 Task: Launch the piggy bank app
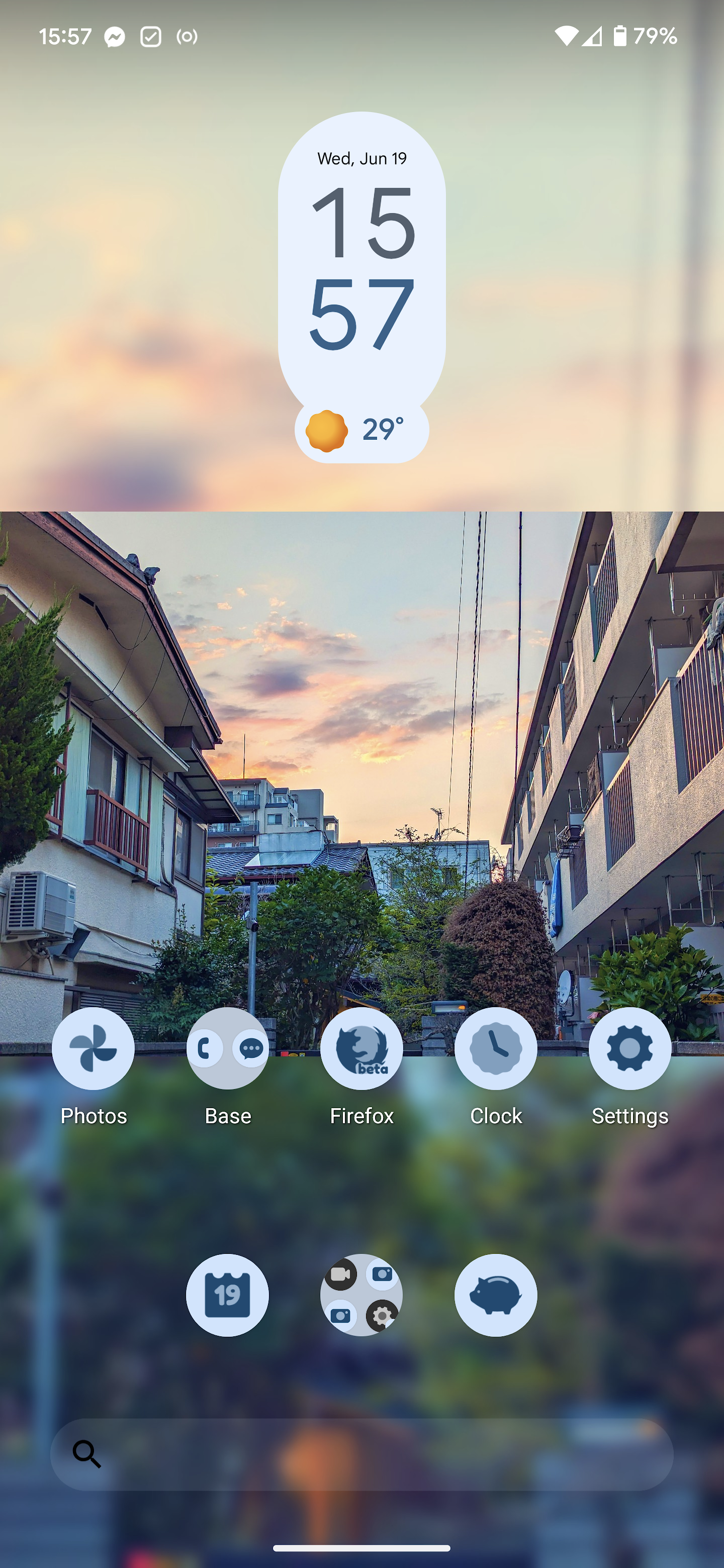[x=496, y=1295]
